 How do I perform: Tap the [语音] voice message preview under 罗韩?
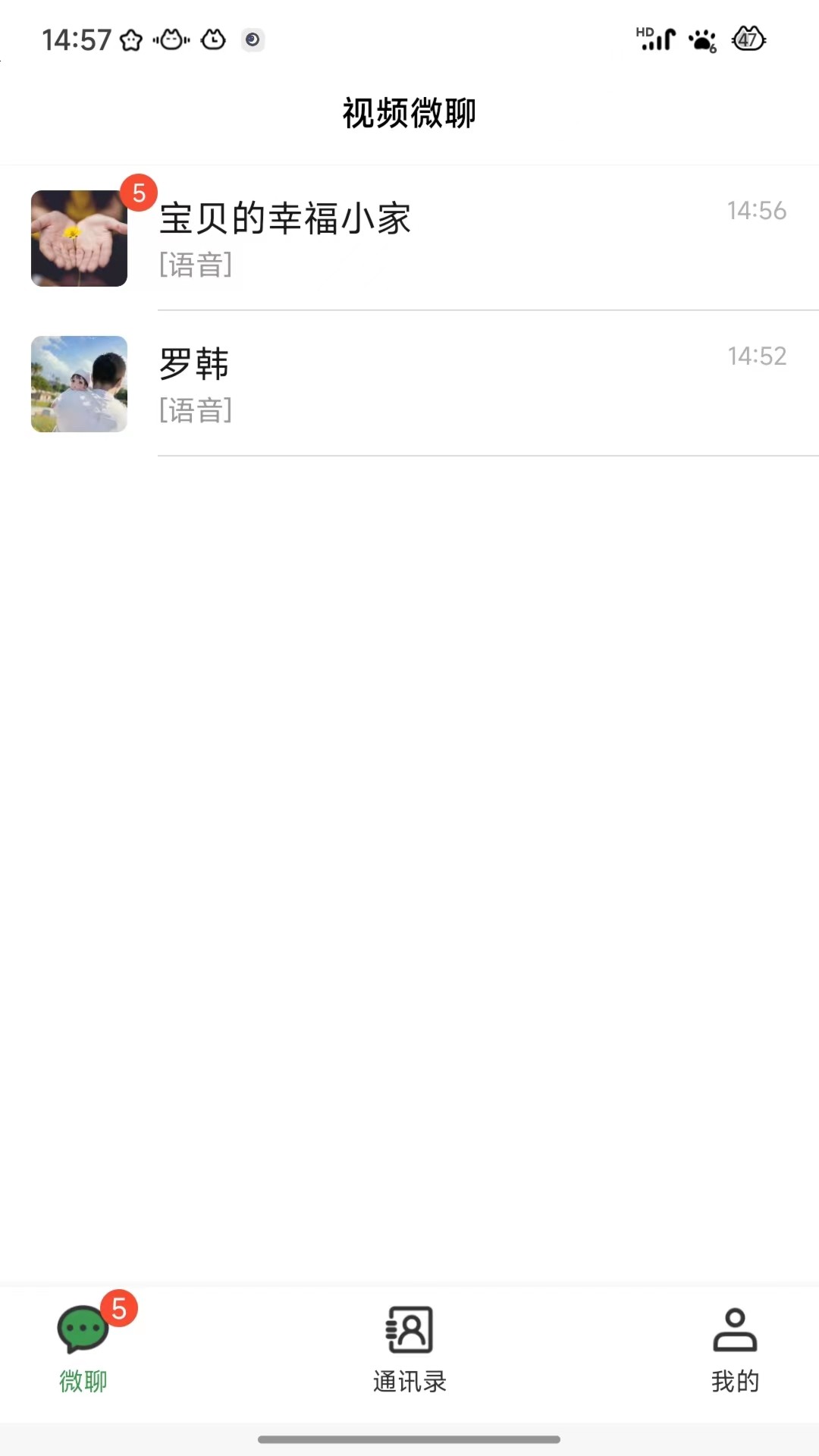coord(194,412)
